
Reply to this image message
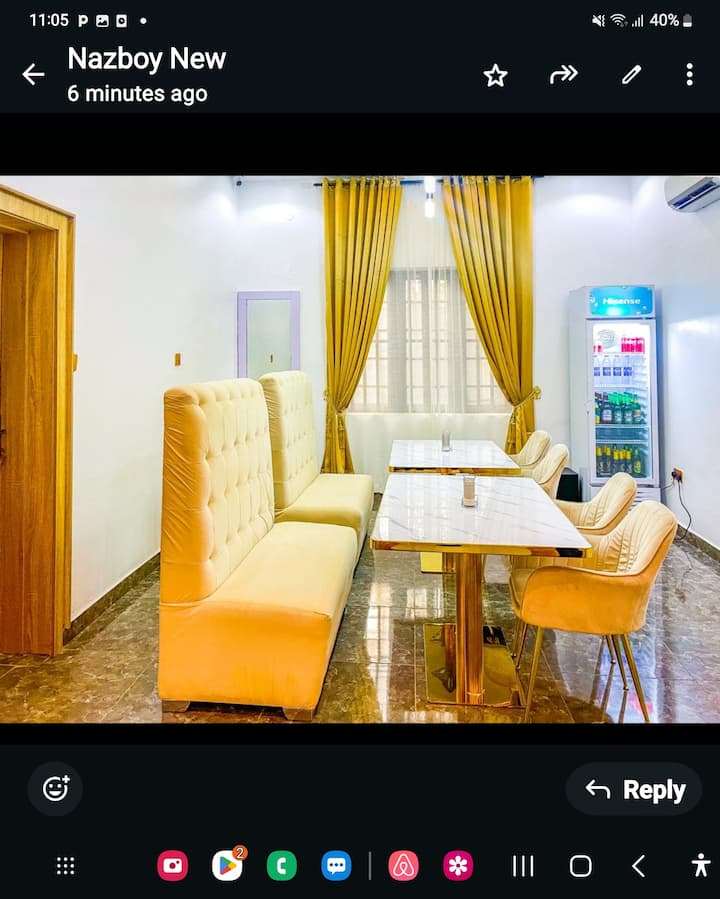coord(634,790)
